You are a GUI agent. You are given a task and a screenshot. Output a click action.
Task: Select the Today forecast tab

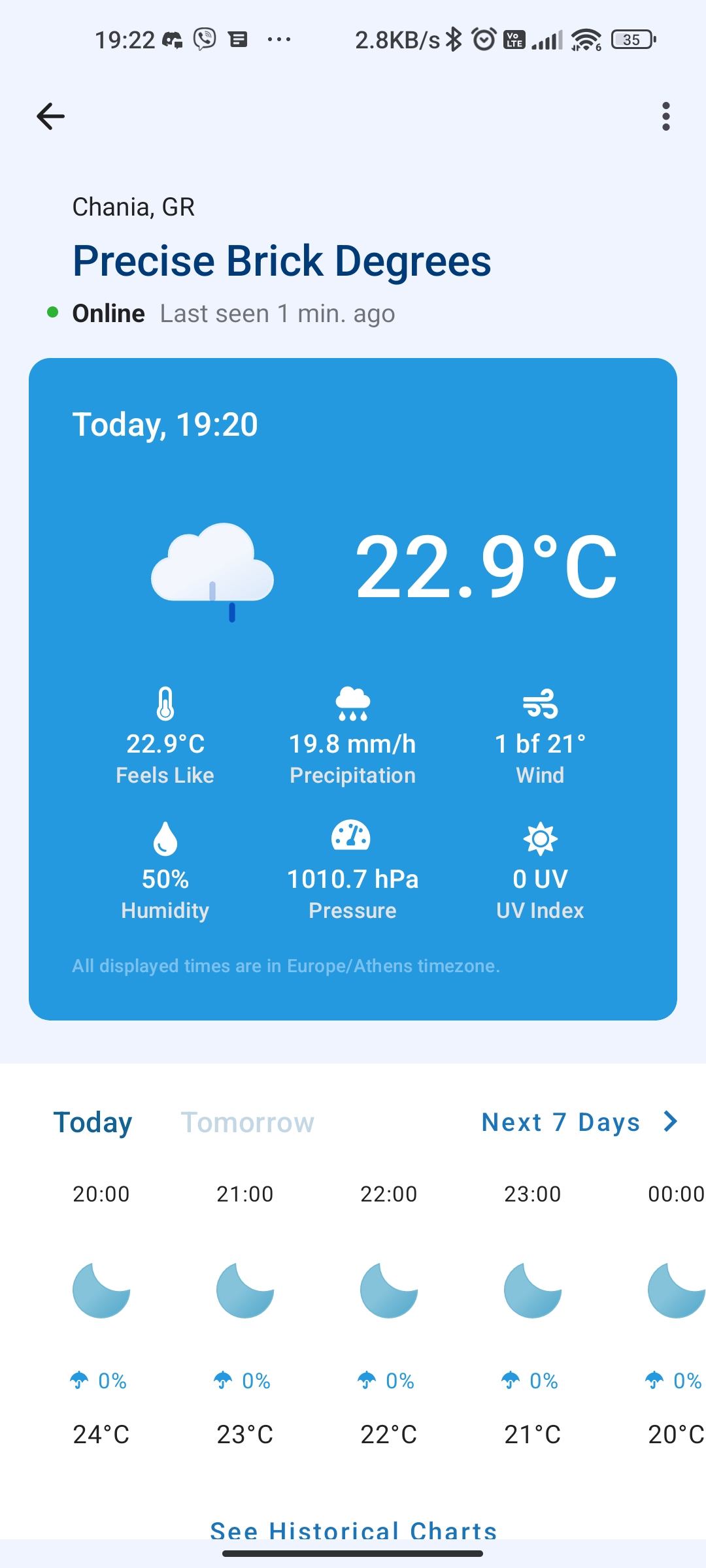coord(93,1122)
